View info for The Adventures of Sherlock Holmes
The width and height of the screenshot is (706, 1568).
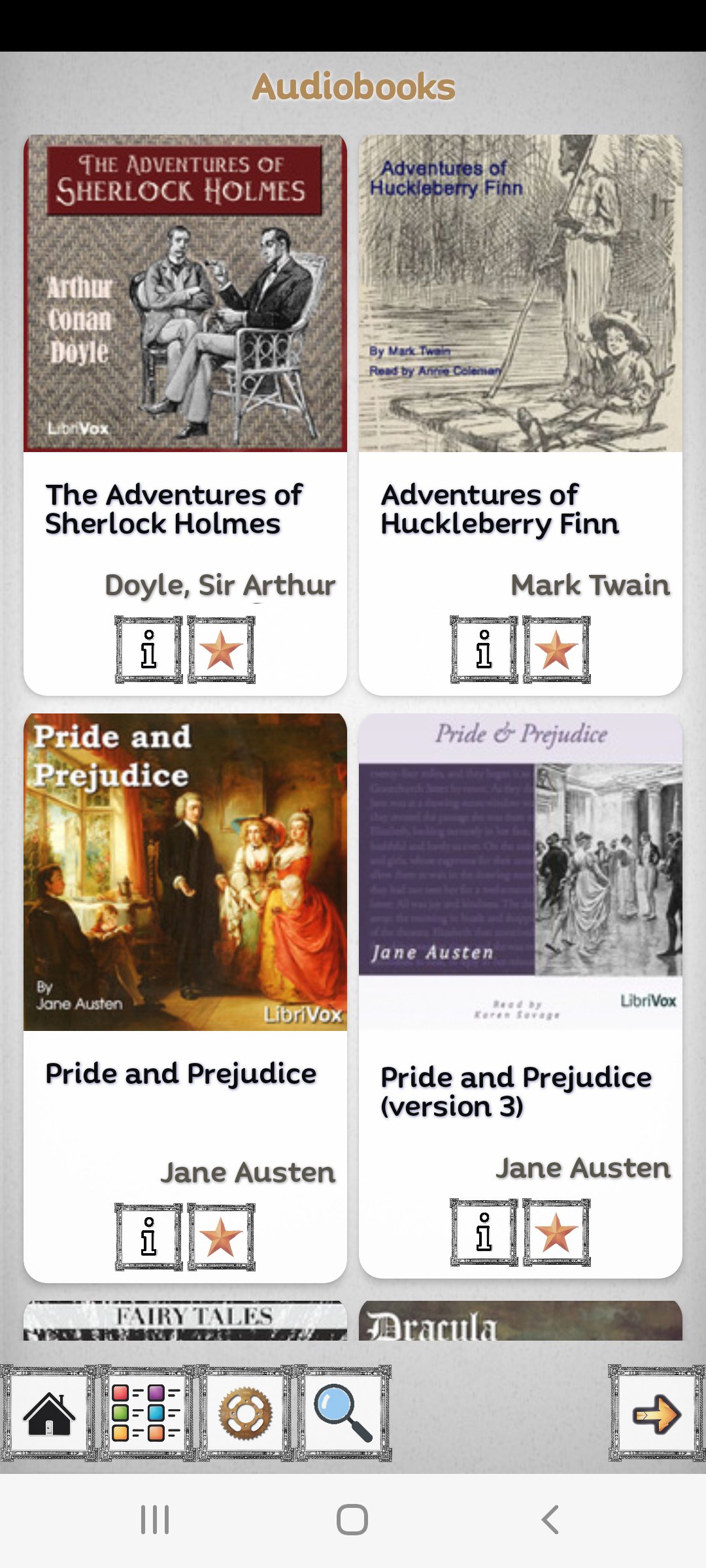tap(148, 650)
